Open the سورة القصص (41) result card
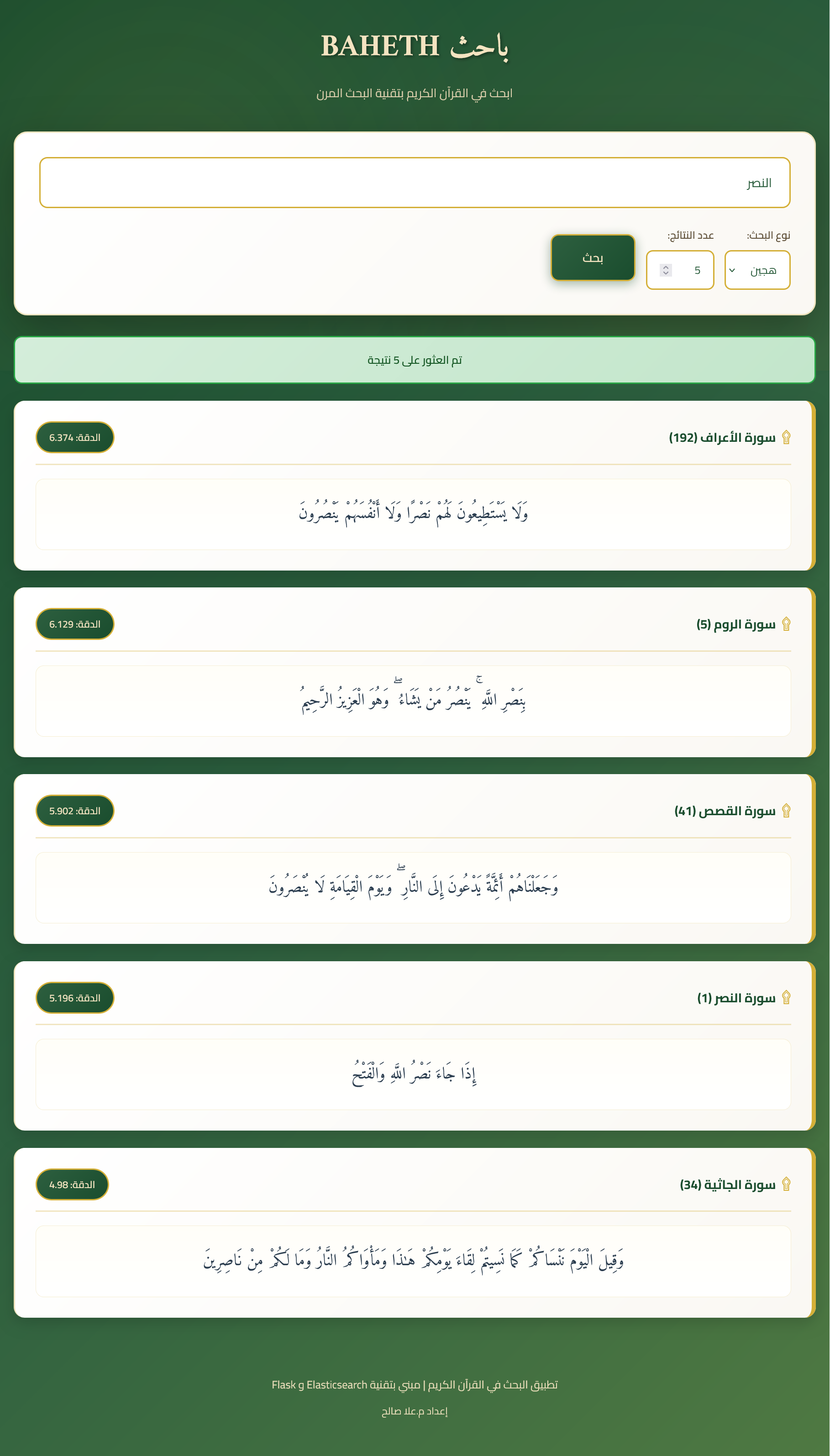 click(x=725, y=811)
